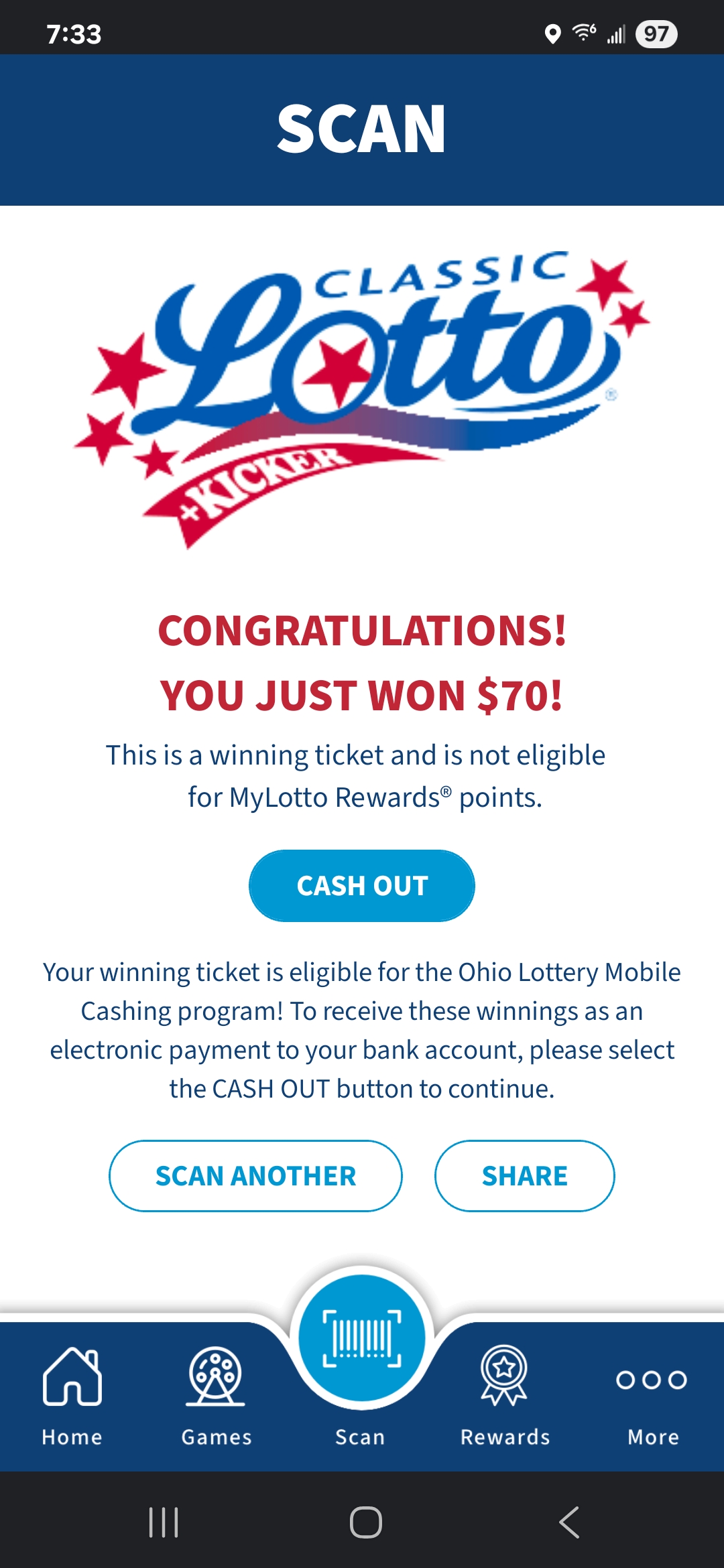Image resolution: width=724 pixels, height=1568 pixels.
Task: Select SCAN ANOTHER ticket
Action: pyautogui.click(x=255, y=1176)
